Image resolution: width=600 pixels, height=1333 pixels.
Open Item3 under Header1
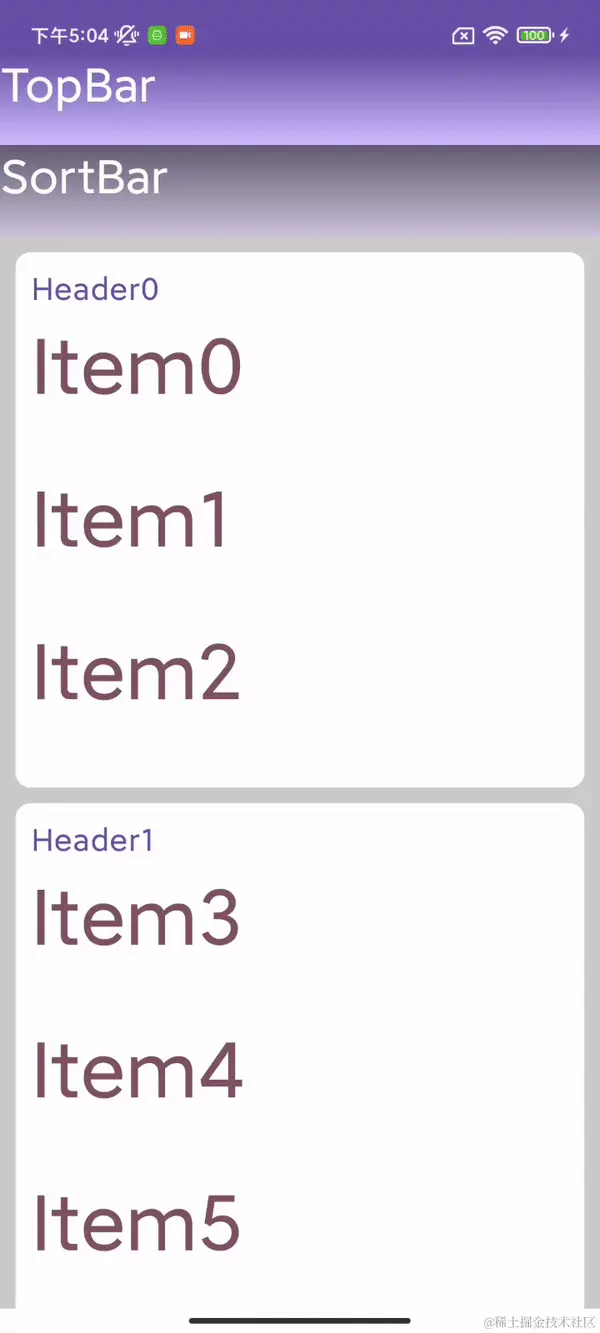pos(137,917)
